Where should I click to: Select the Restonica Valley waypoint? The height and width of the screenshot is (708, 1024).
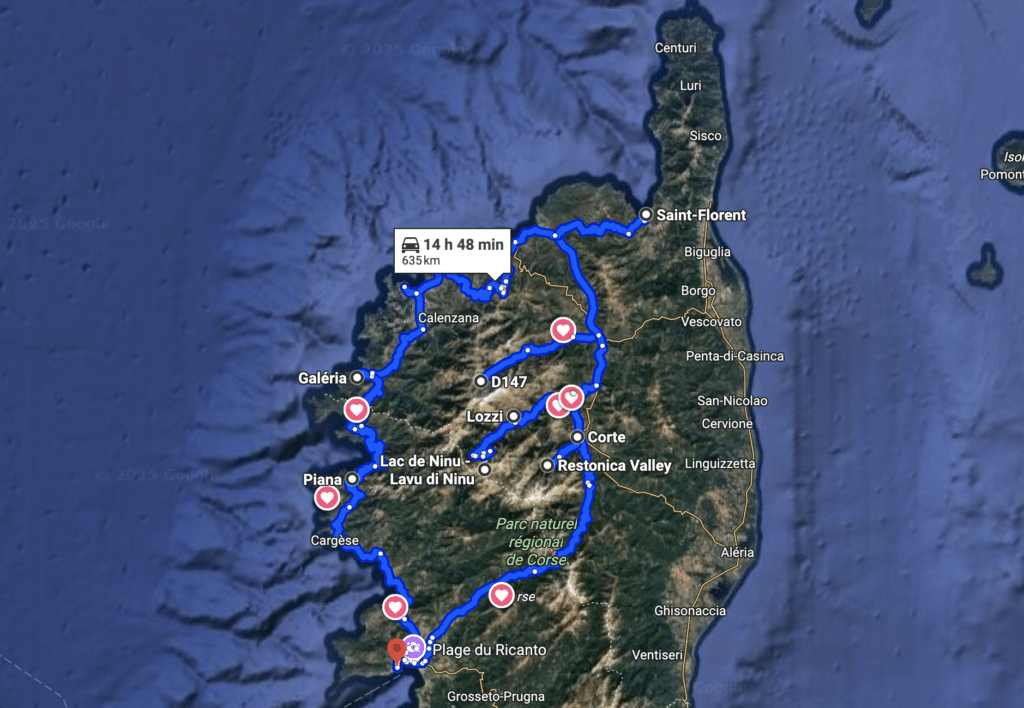[x=547, y=465]
